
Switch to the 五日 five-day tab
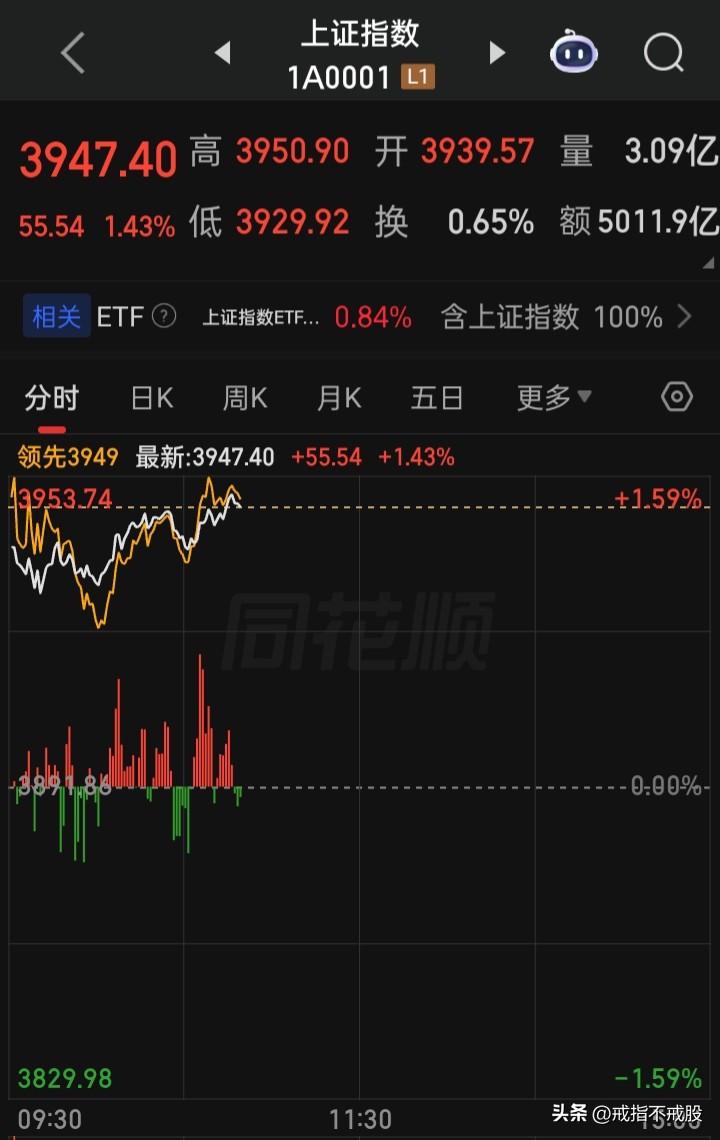(435, 397)
